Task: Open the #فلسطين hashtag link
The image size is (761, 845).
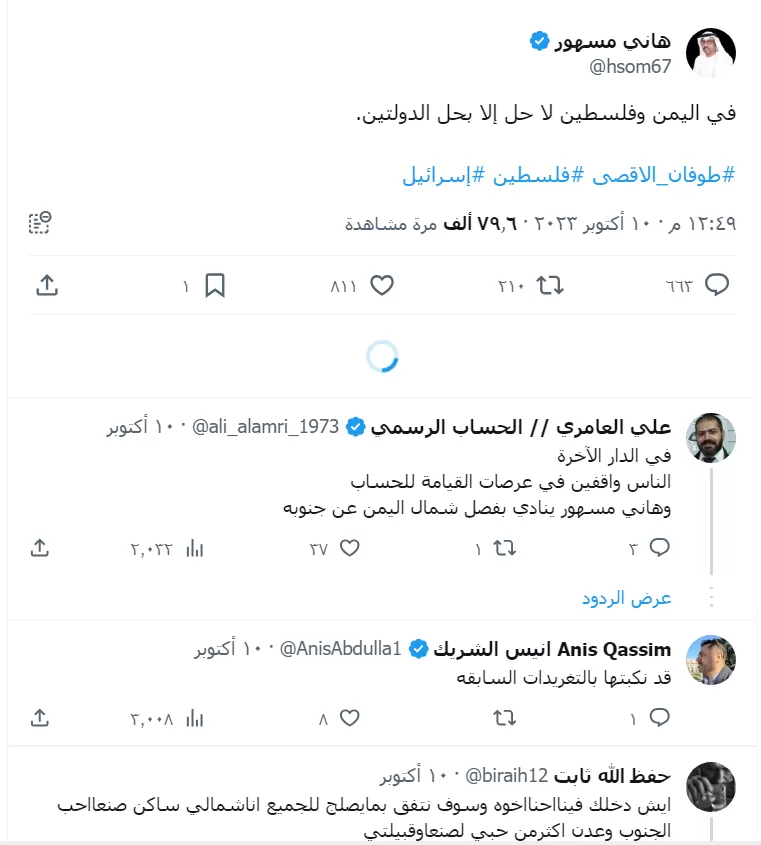Action: pyautogui.click(x=538, y=175)
